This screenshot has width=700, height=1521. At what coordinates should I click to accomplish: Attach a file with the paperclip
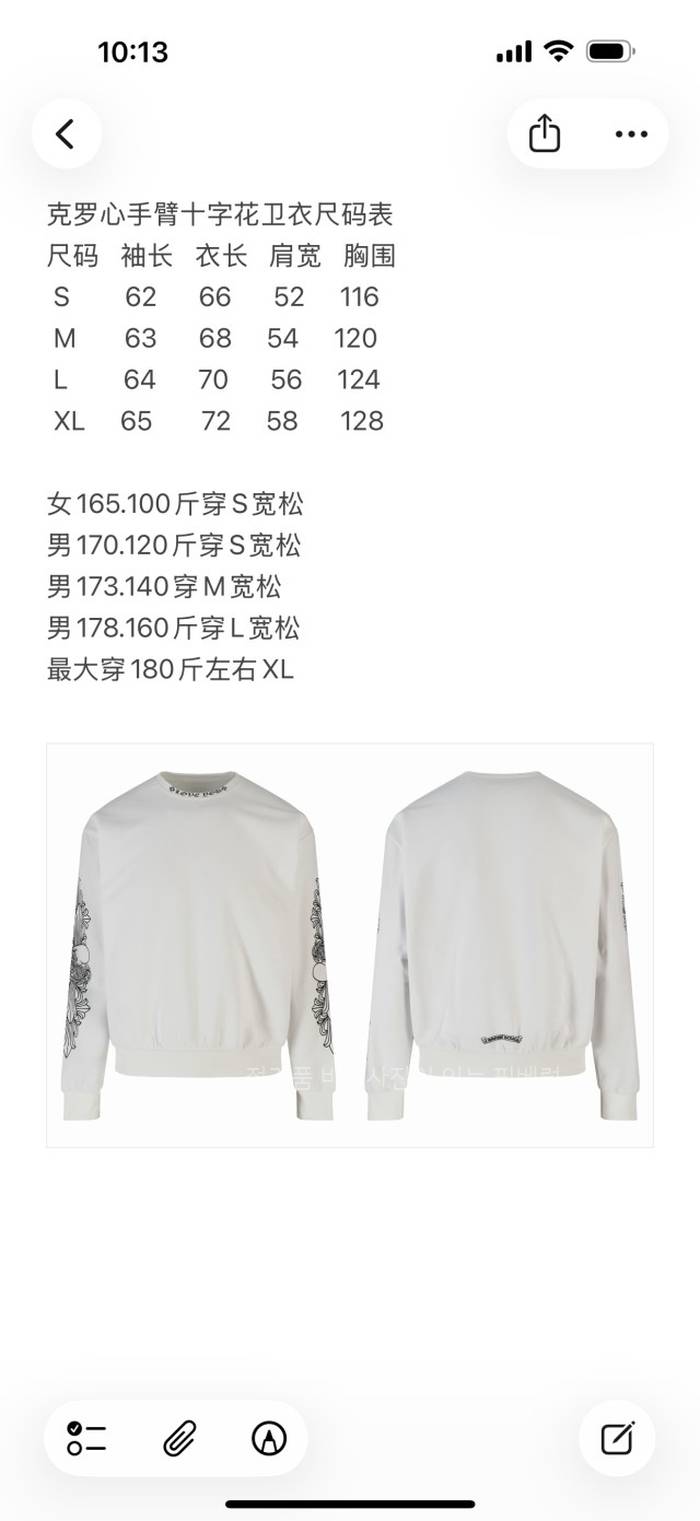point(178,1438)
